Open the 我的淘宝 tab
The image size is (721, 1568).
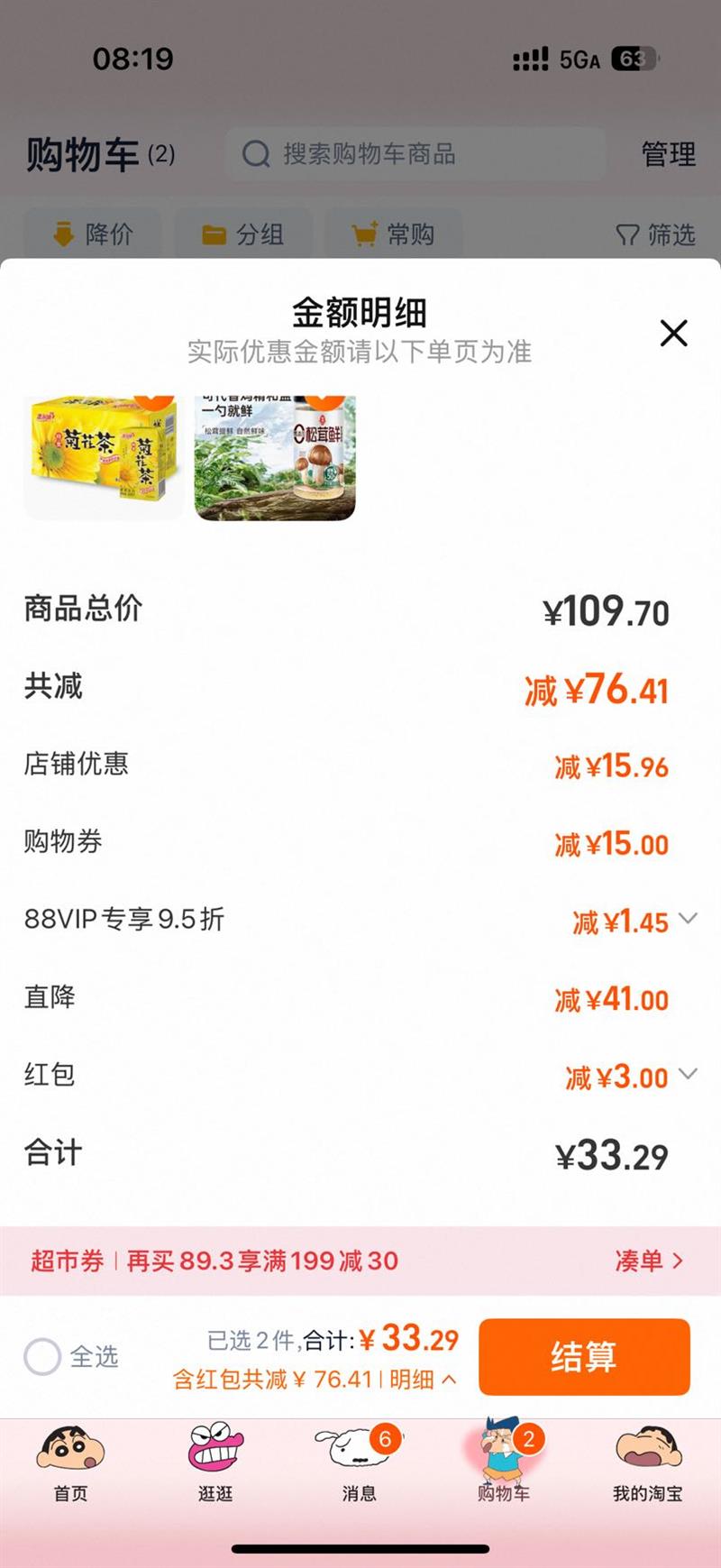(x=647, y=1463)
